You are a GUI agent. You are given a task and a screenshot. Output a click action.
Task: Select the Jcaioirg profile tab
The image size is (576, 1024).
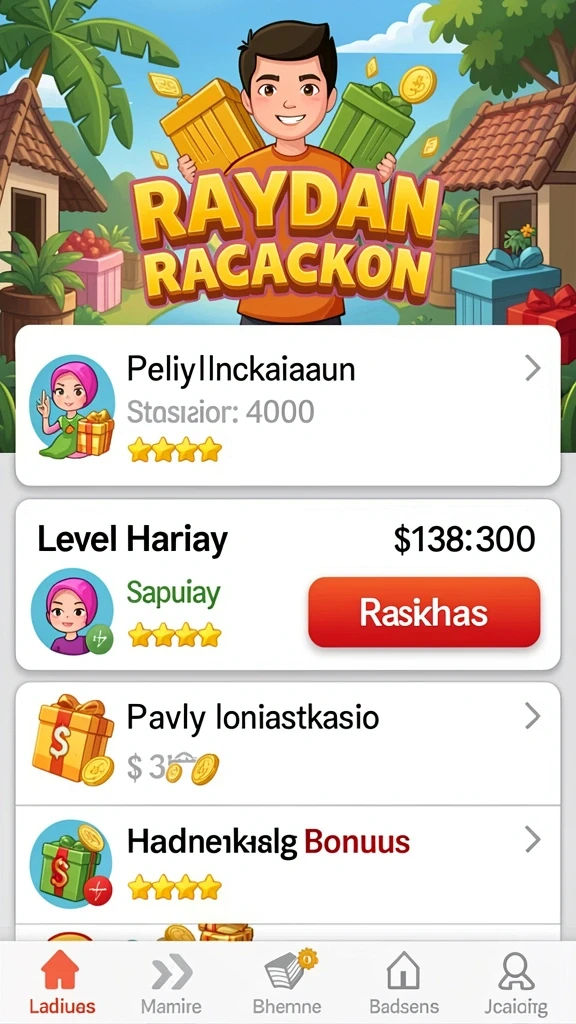516,982
